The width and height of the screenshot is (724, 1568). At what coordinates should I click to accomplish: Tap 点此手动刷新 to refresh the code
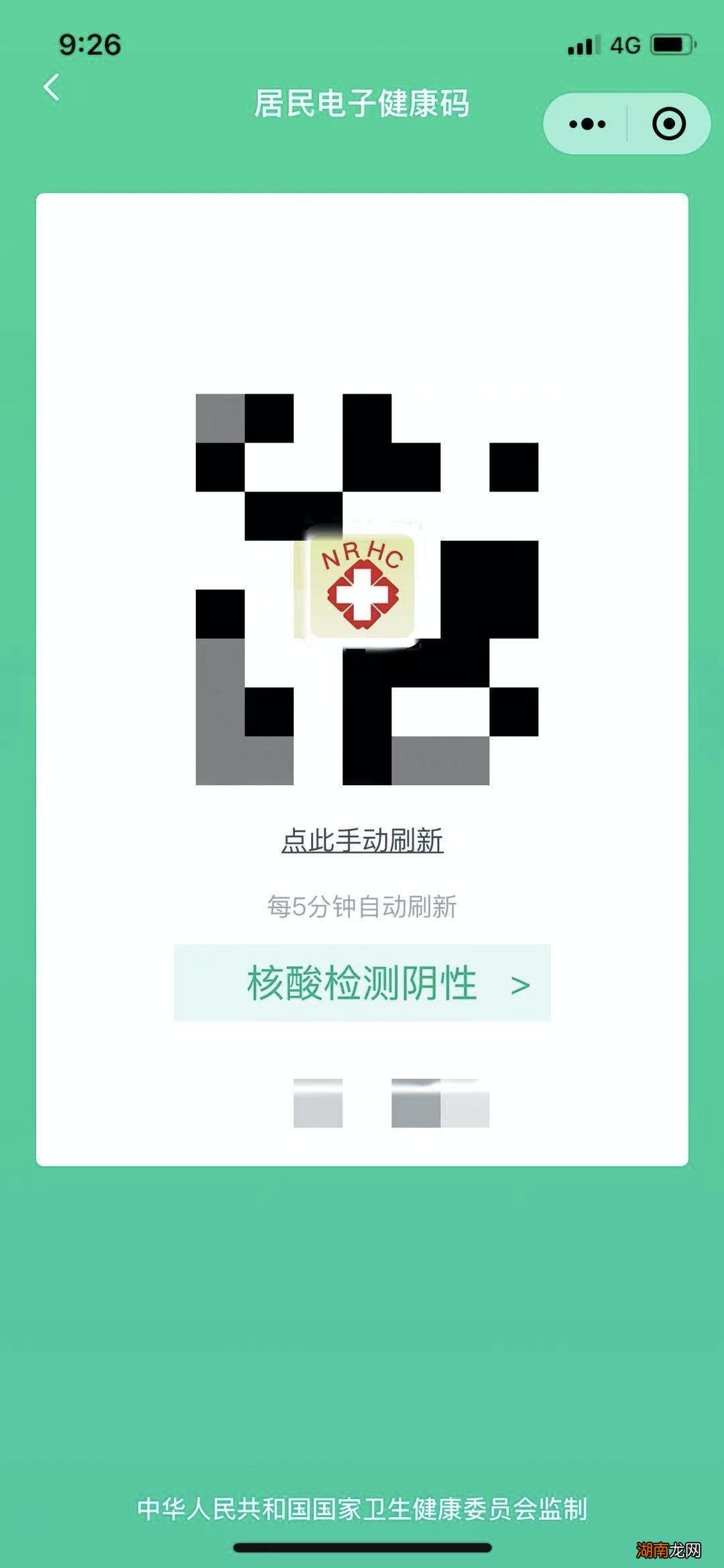click(362, 840)
